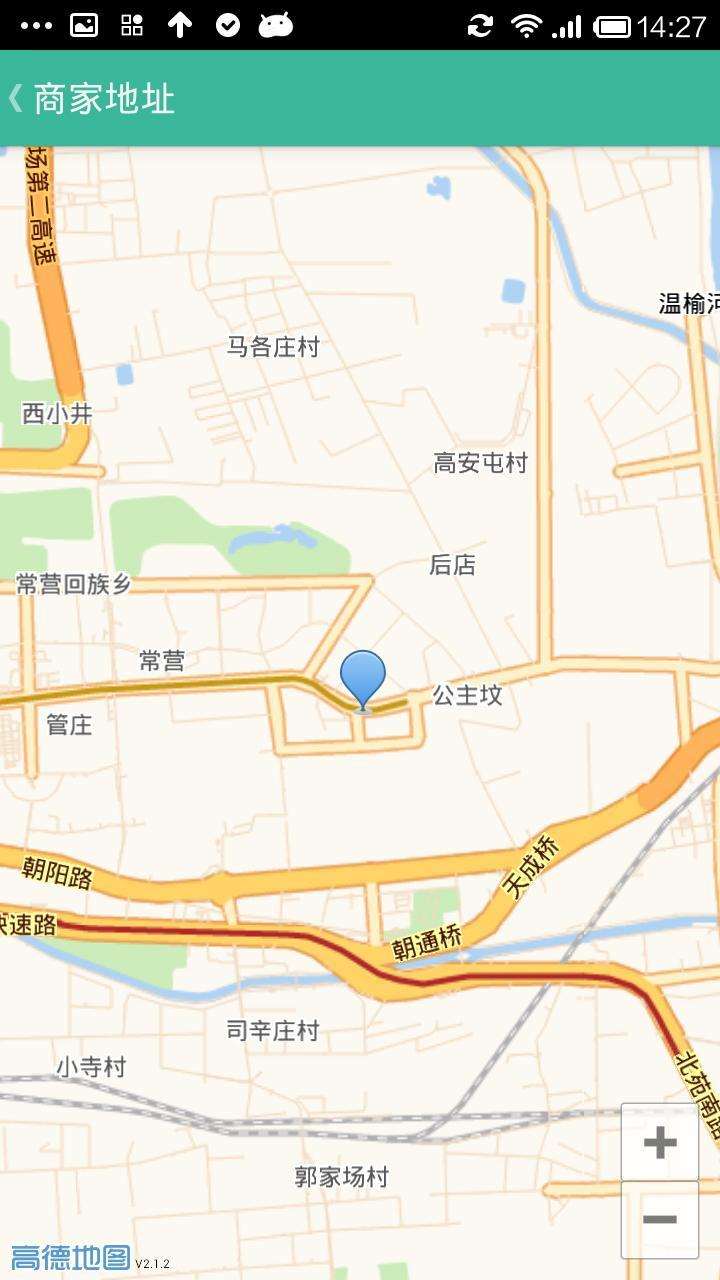
Task: Zoom in on the map
Action: coord(659,1142)
